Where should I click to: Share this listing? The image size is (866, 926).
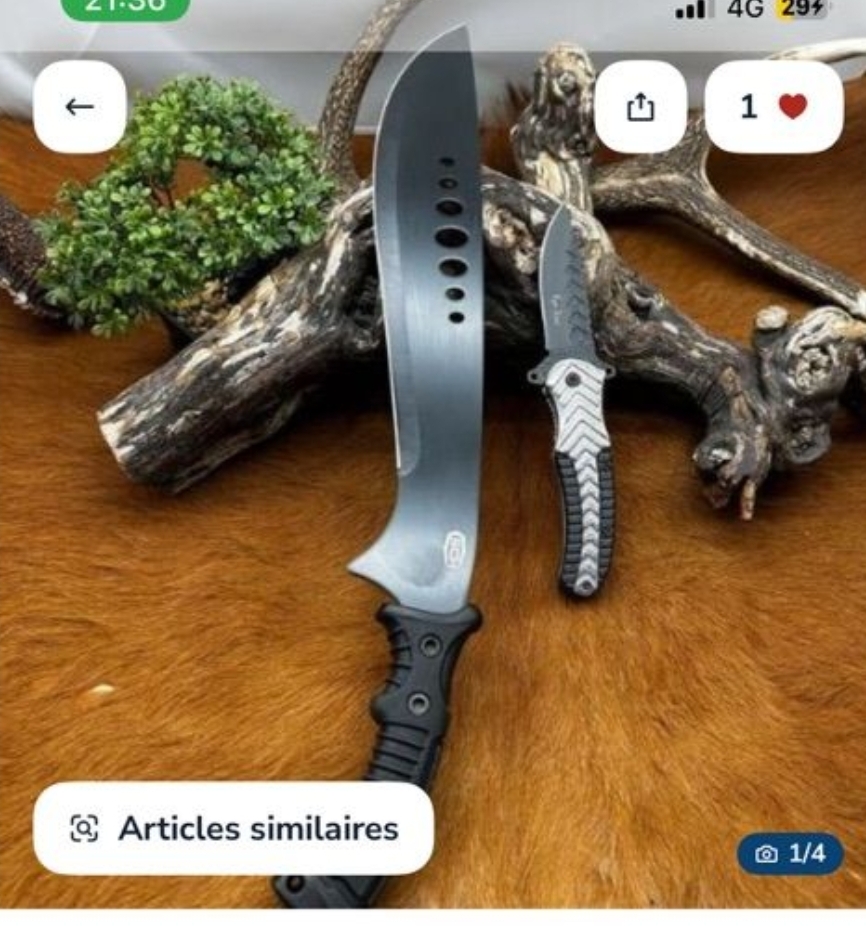641,107
